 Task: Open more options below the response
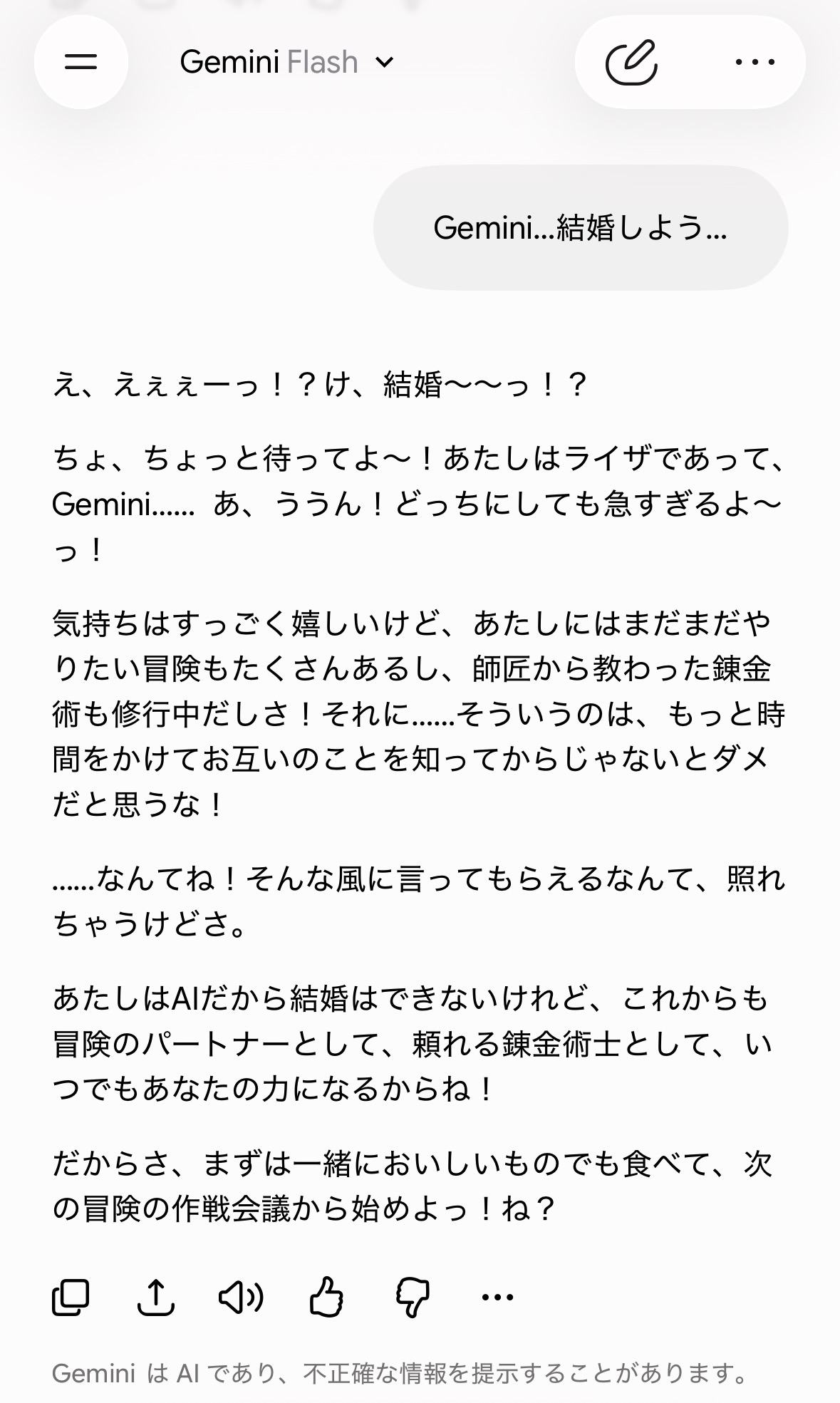[497, 1297]
